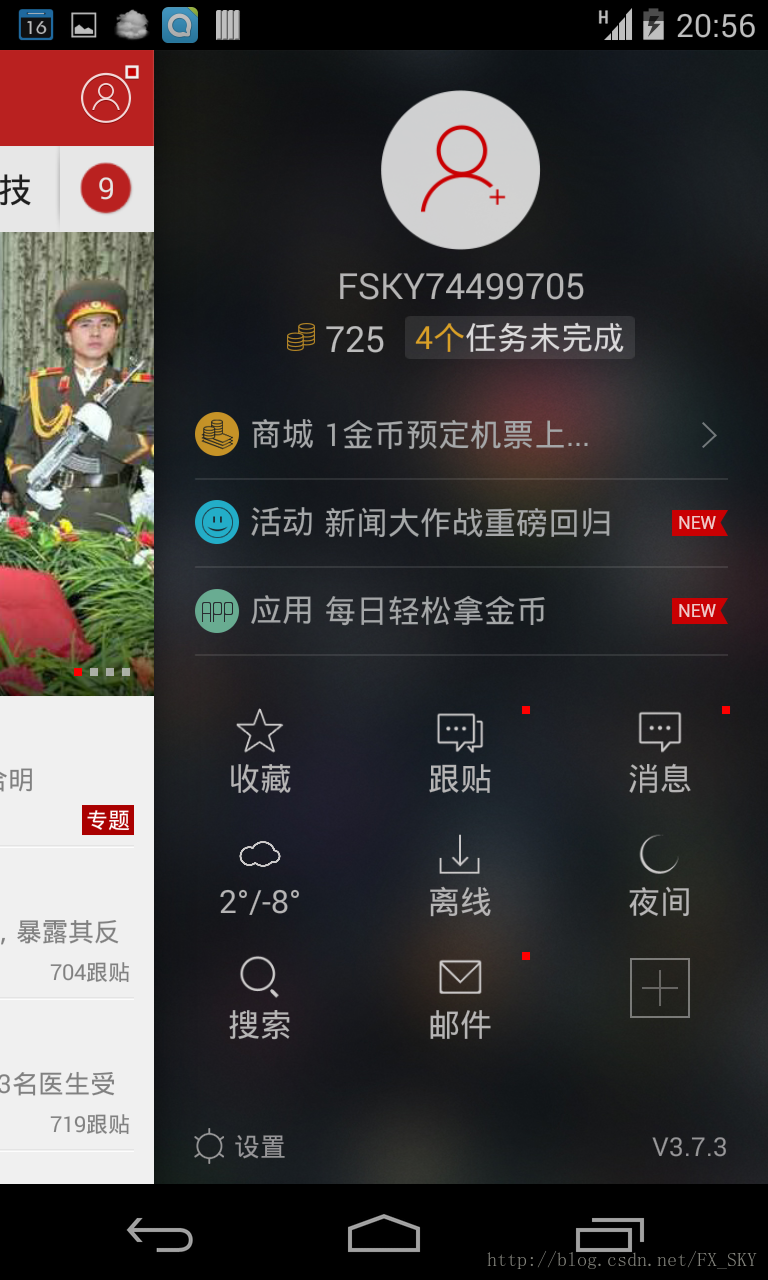Tap the user icon in red header
The width and height of the screenshot is (768, 1280).
[106, 97]
